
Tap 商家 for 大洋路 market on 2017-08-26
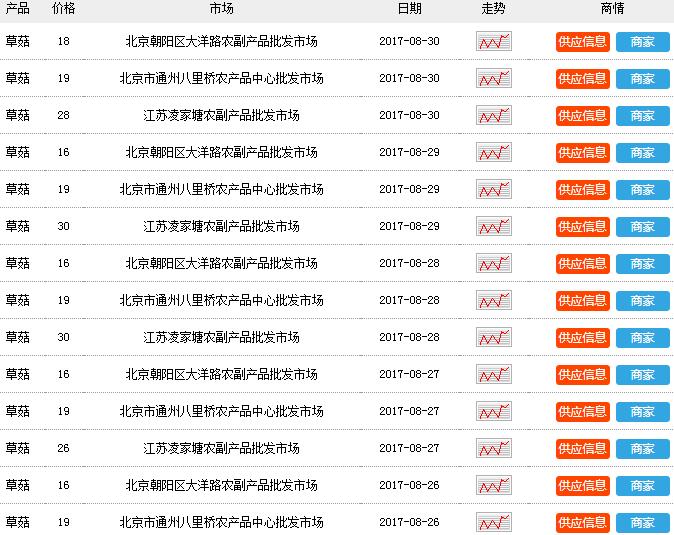click(642, 486)
